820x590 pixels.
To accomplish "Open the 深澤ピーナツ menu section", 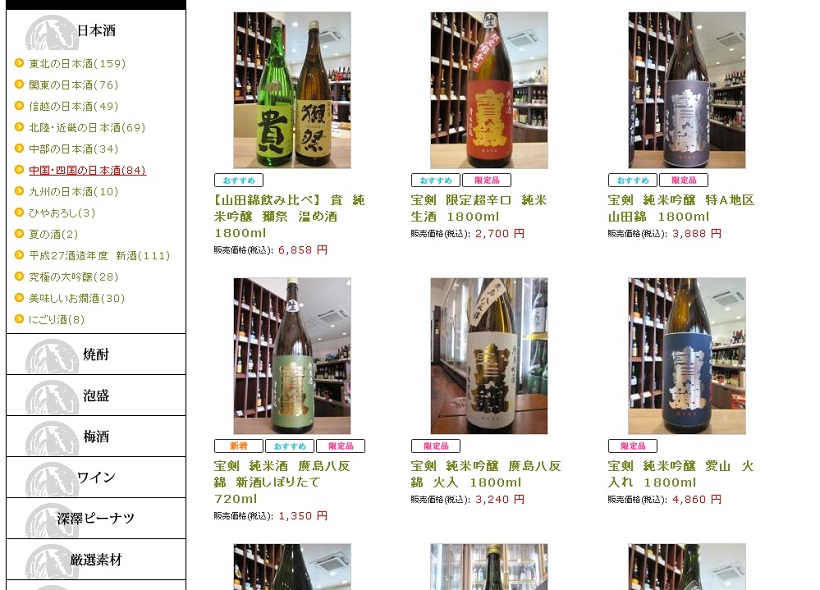I will tap(96, 519).
